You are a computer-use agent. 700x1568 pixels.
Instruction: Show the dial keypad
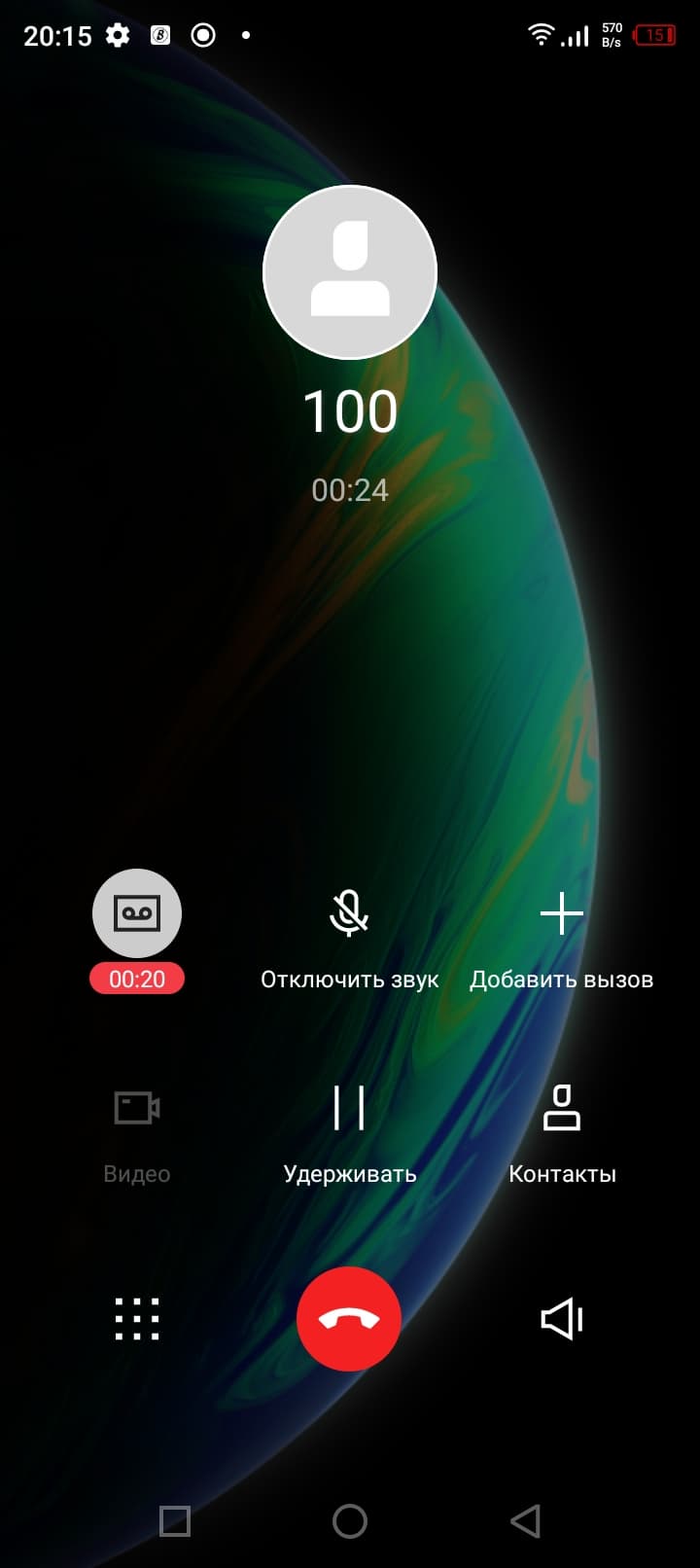pos(137,1320)
